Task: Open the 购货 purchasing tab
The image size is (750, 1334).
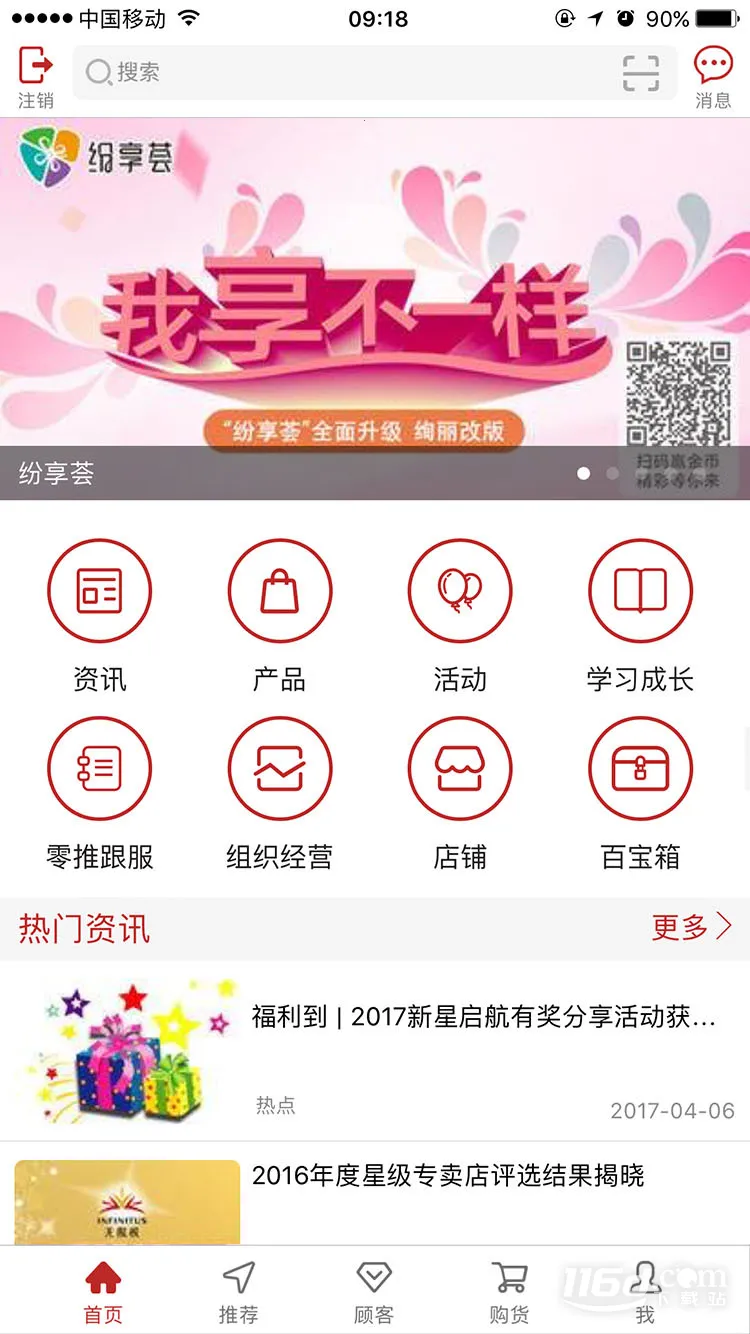Action: point(511,1290)
